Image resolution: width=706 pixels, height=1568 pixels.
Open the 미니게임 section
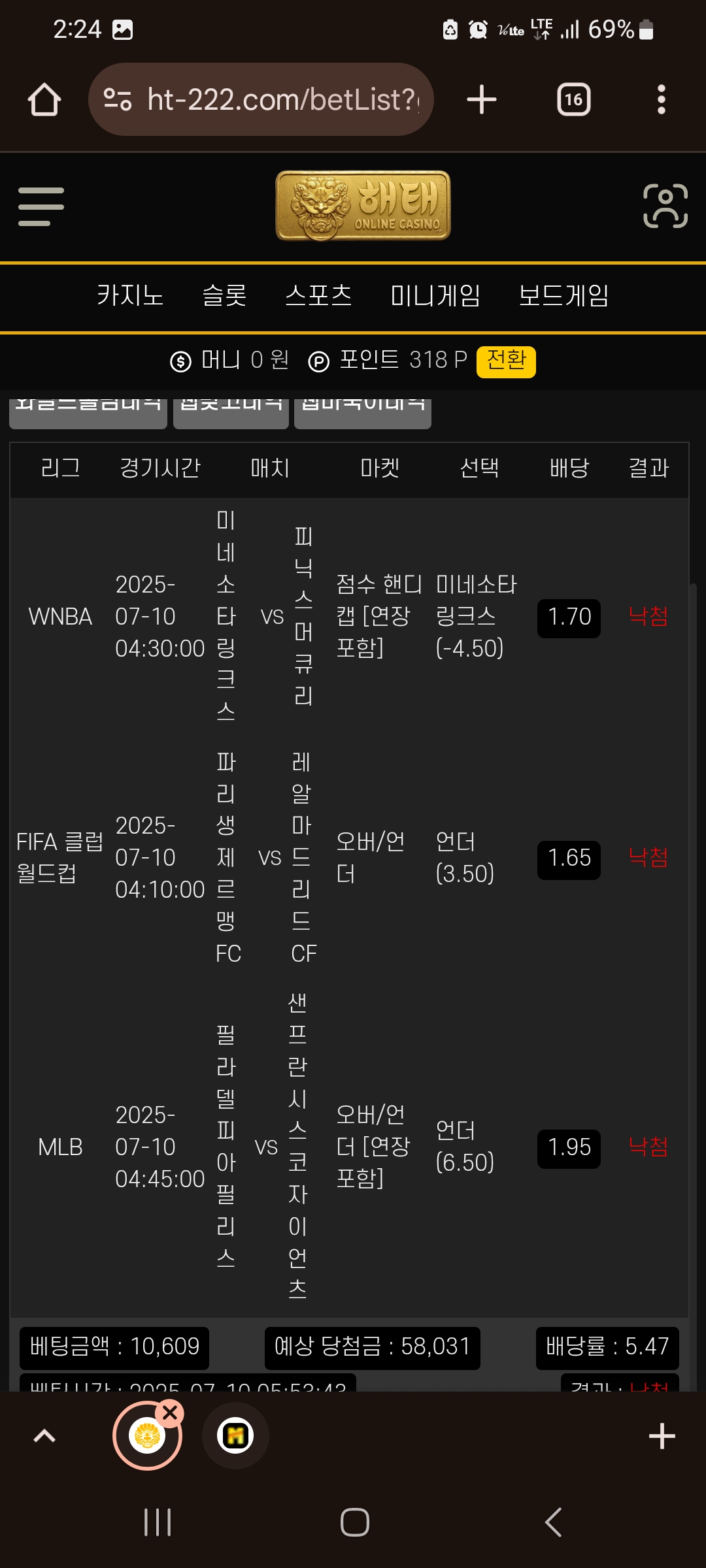[435, 295]
